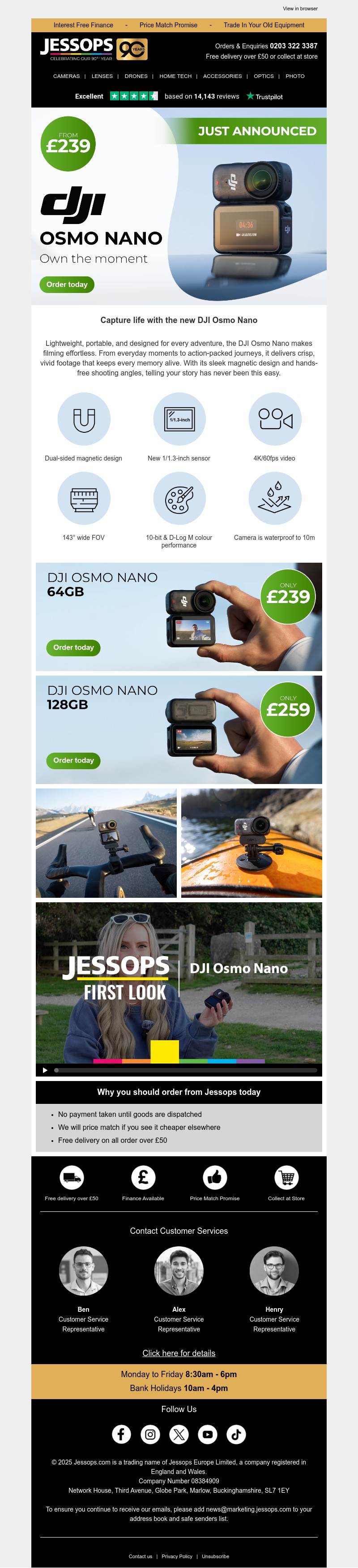Open the ACCESSORIES category

222,76
